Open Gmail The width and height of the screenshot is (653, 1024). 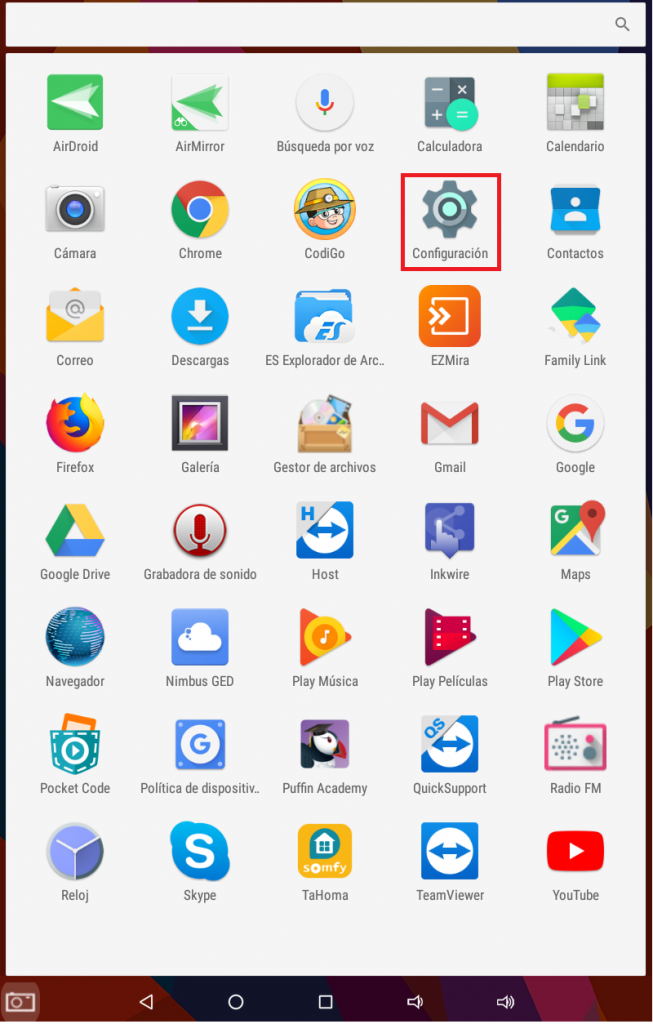click(x=450, y=424)
